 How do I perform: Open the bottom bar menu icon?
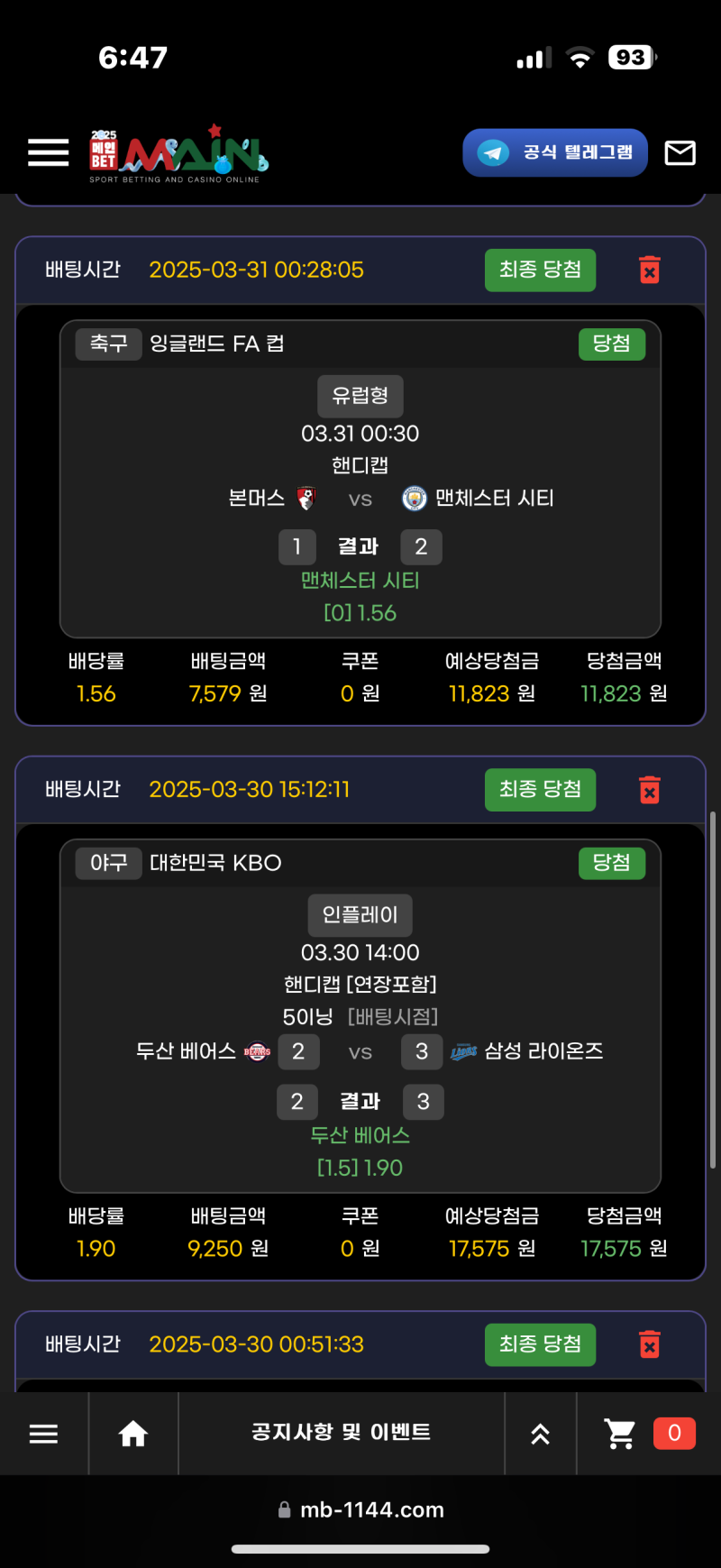pyautogui.click(x=43, y=1433)
